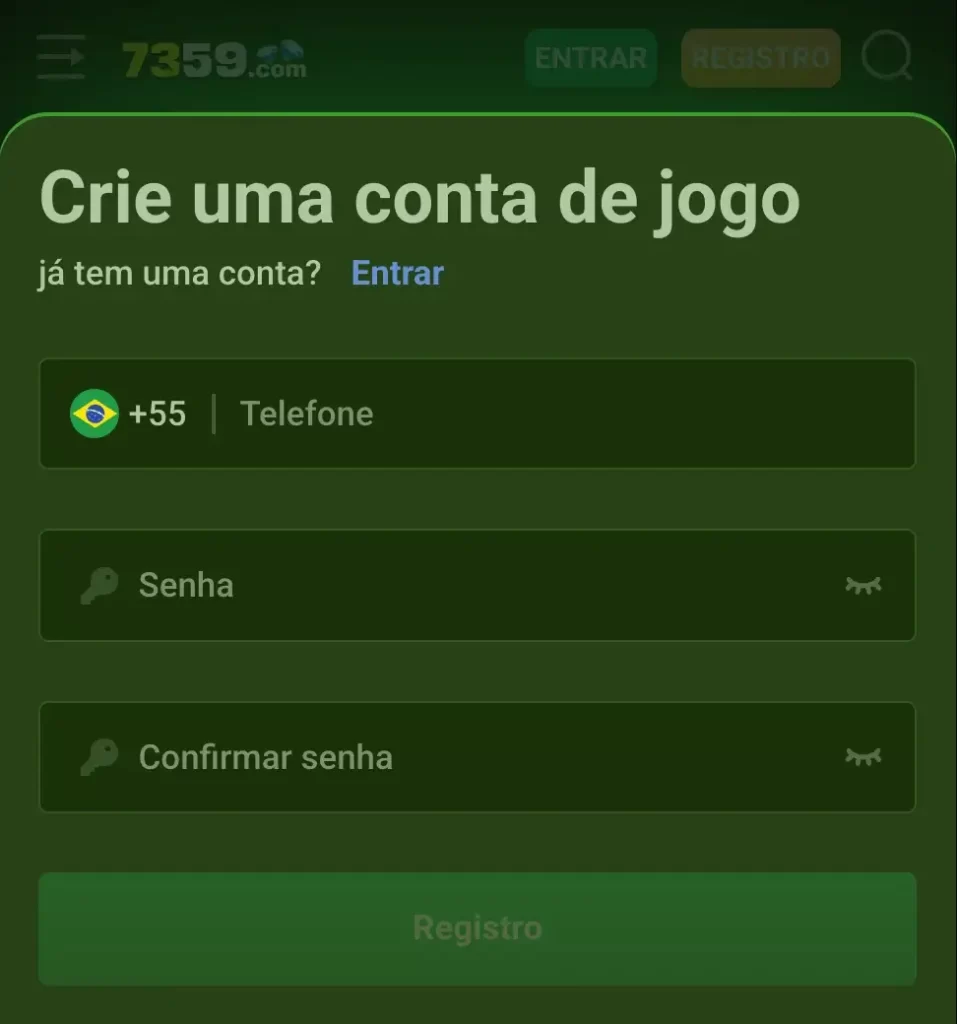Screen dimensions: 957x1024
Task: Toggle visibility of the confirmation password field
Action: (865, 757)
